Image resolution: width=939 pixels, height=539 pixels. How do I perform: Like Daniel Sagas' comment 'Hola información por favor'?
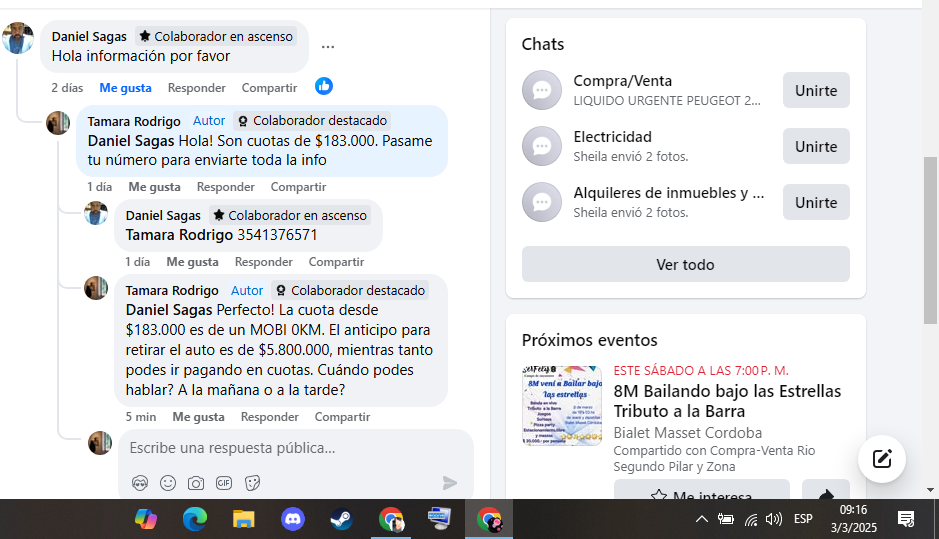(x=125, y=88)
